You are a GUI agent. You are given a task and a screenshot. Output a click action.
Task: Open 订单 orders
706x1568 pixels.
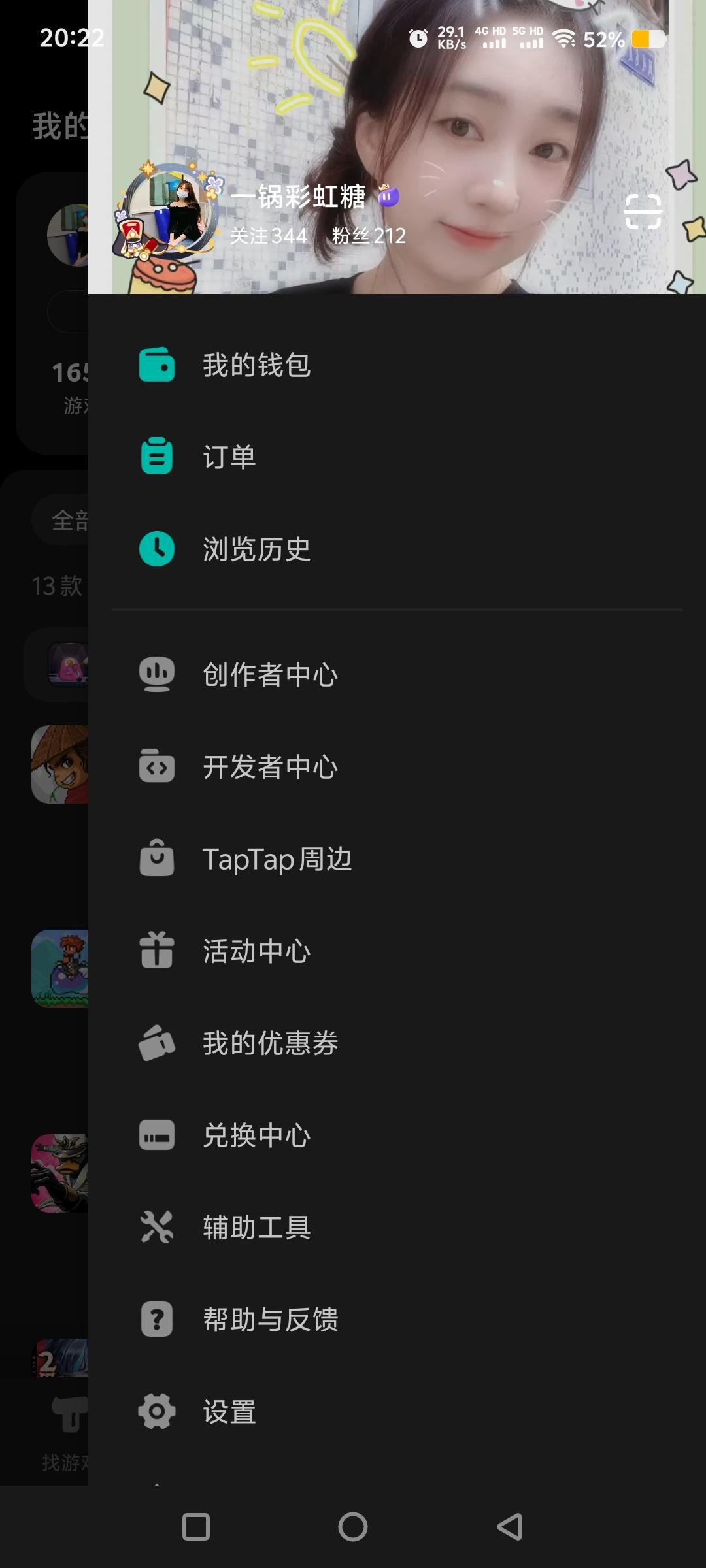(229, 457)
